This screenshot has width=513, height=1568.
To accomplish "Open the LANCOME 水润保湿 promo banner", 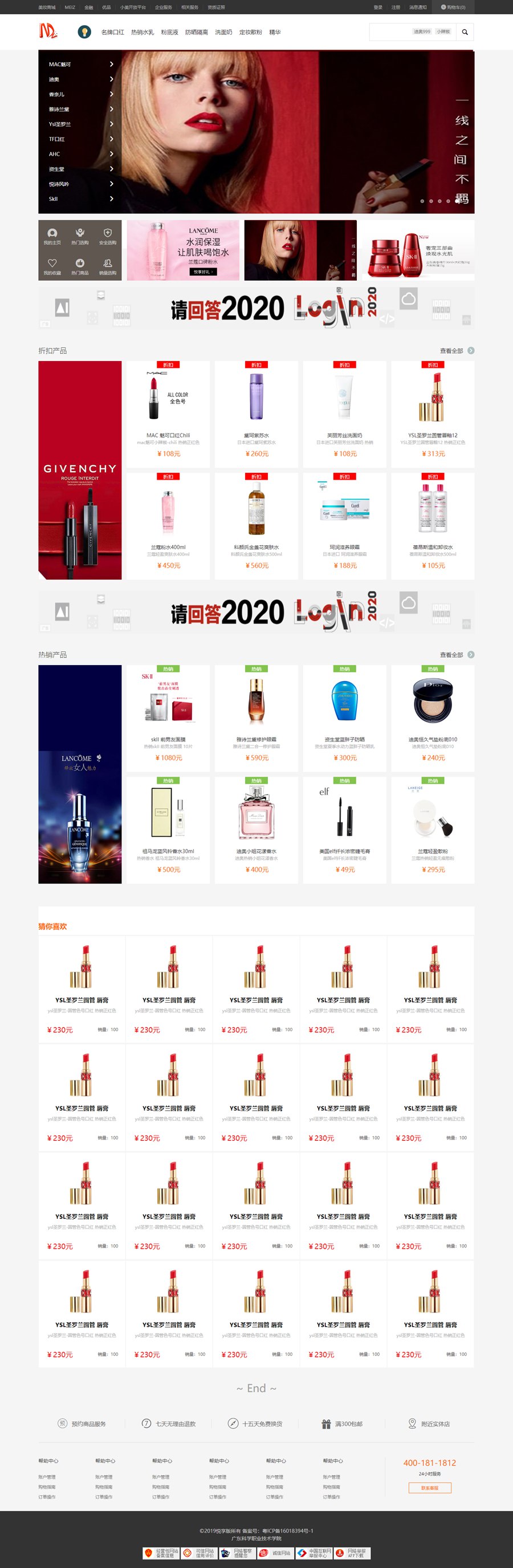I will (x=183, y=250).
